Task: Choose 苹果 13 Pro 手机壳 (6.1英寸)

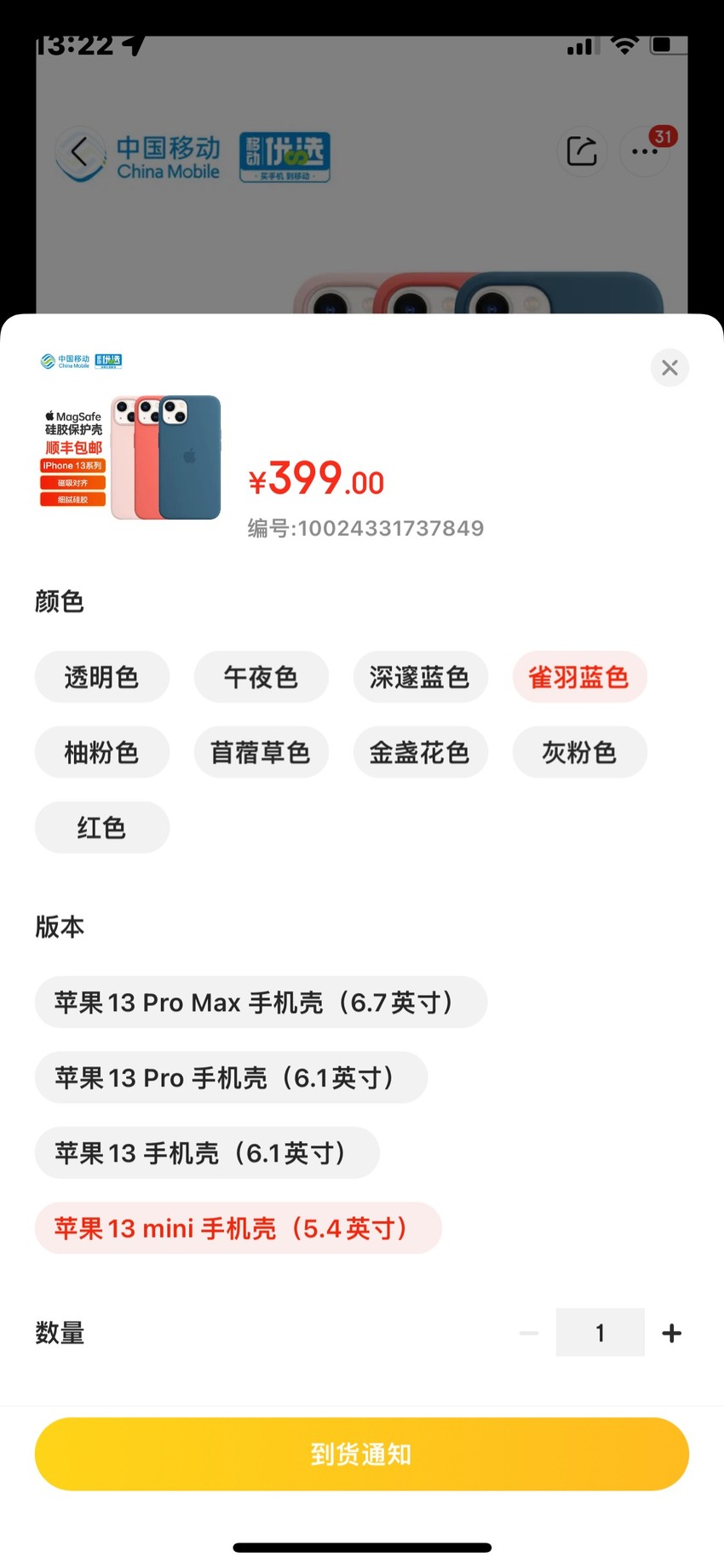Action: (231, 1077)
